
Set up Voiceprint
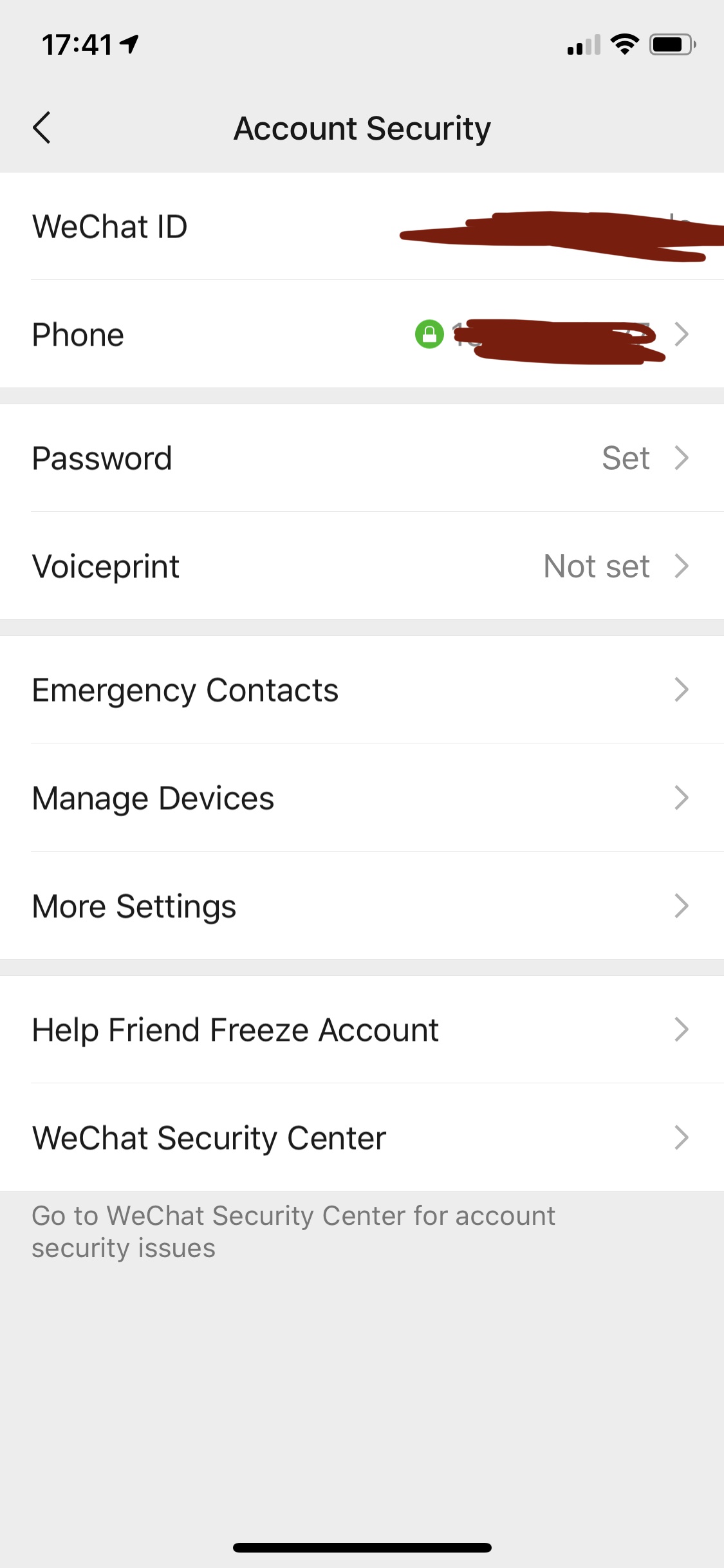pos(360,566)
